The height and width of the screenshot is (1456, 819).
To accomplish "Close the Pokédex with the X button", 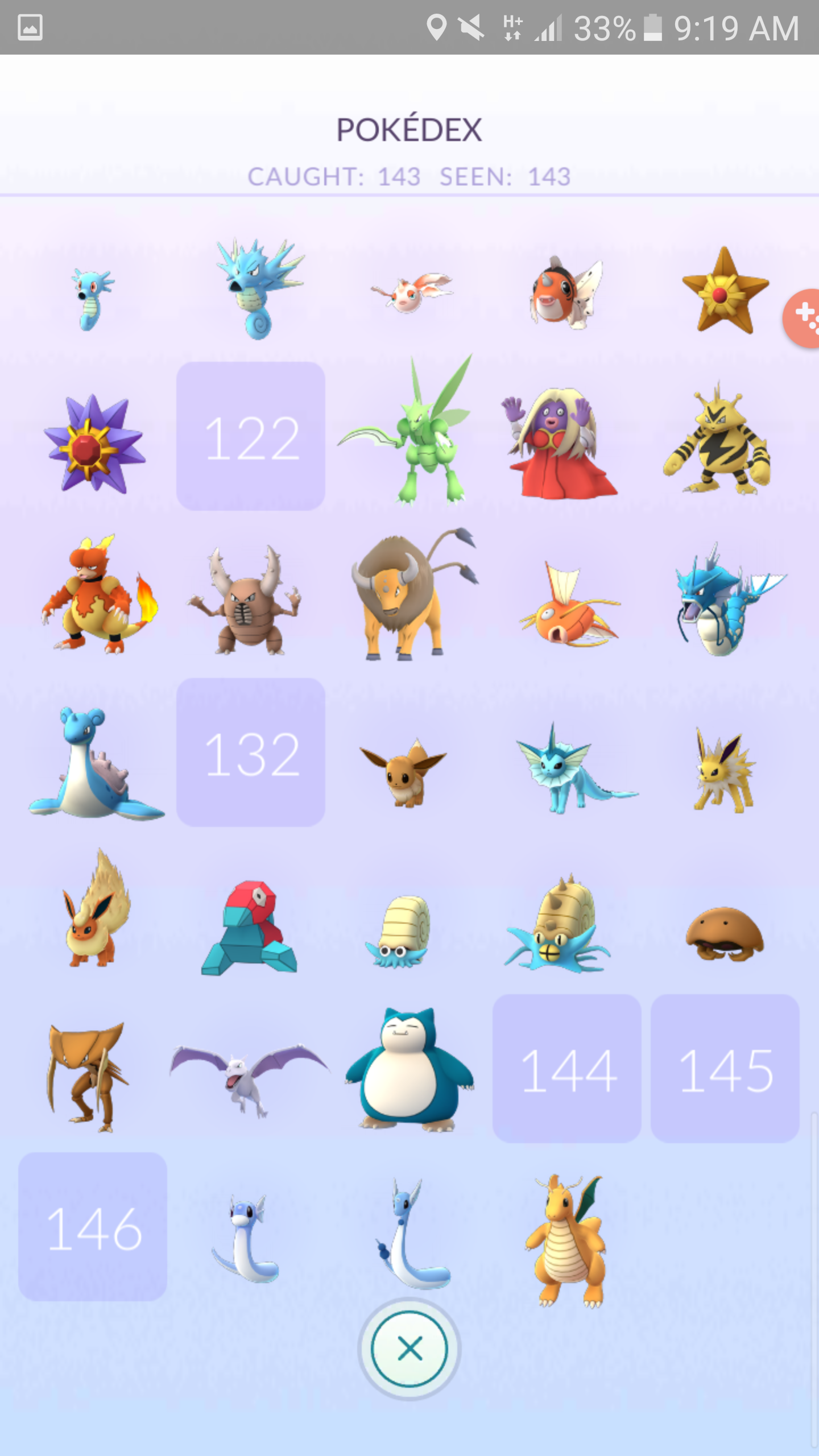I will [409, 1349].
